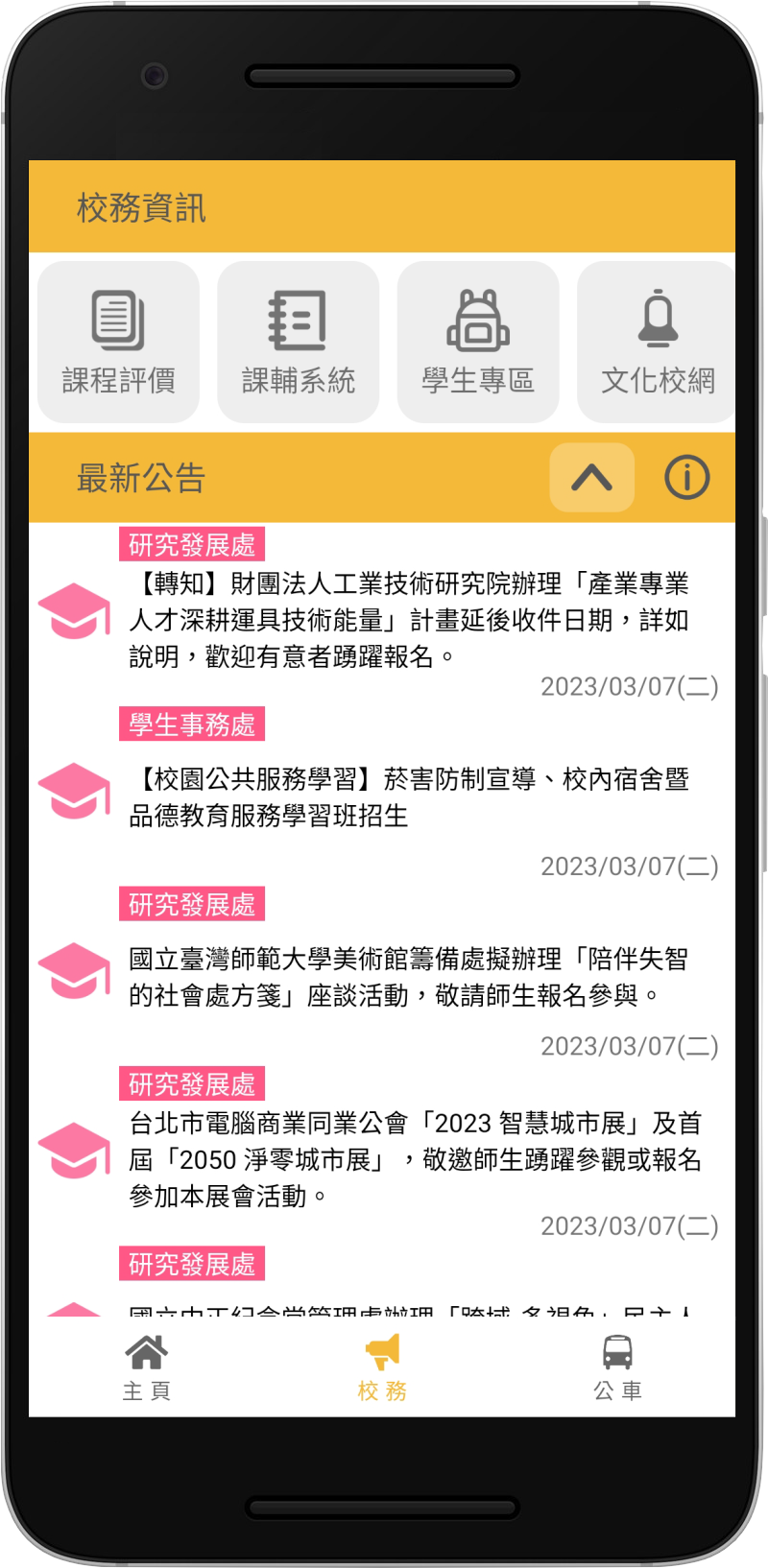Select the 校務 tab
The width and height of the screenshot is (768, 1568).
(382, 1367)
